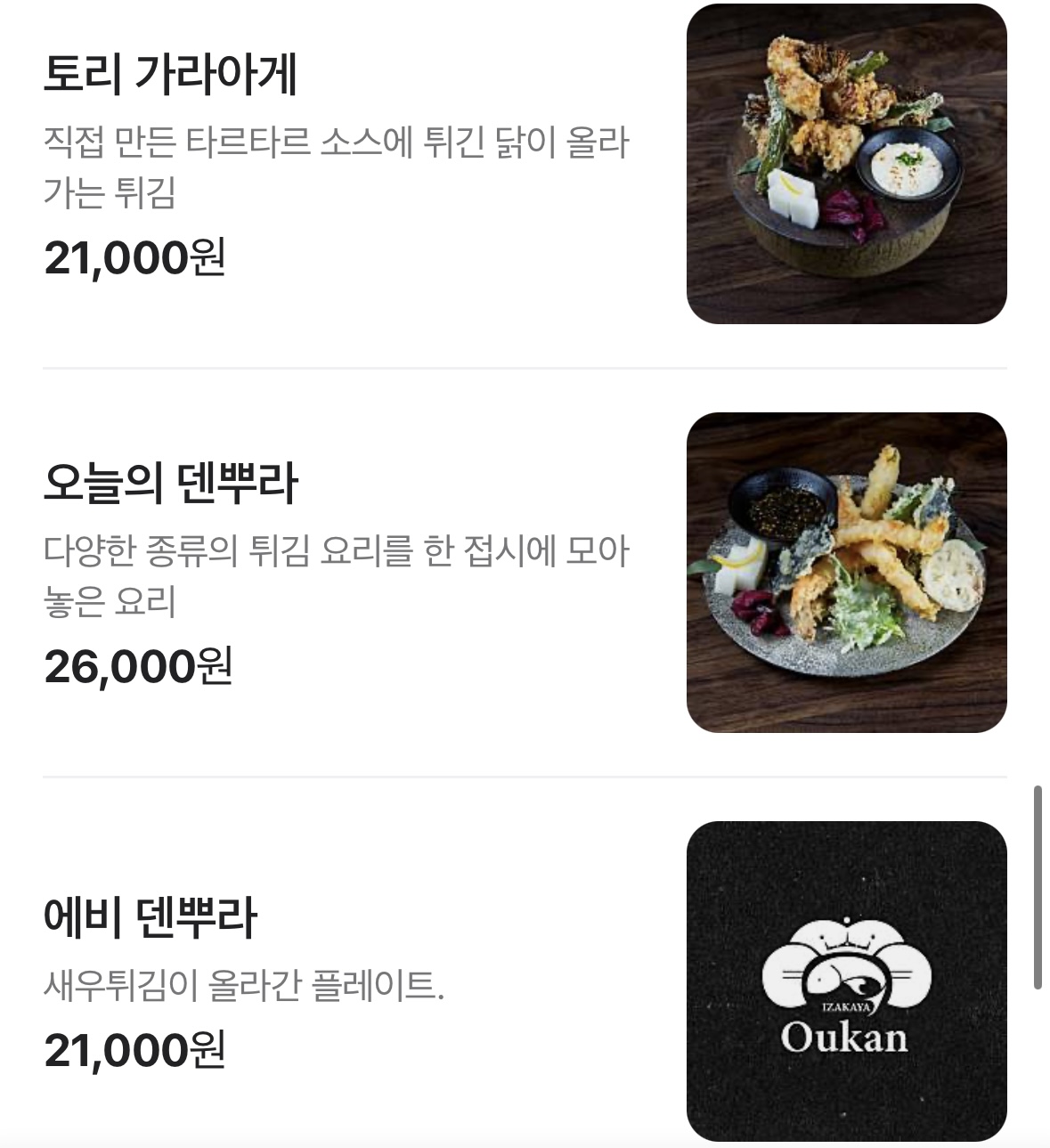The image size is (1050, 1148).
Task: Open the 토리 가라아게 menu item
Action: [170, 74]
